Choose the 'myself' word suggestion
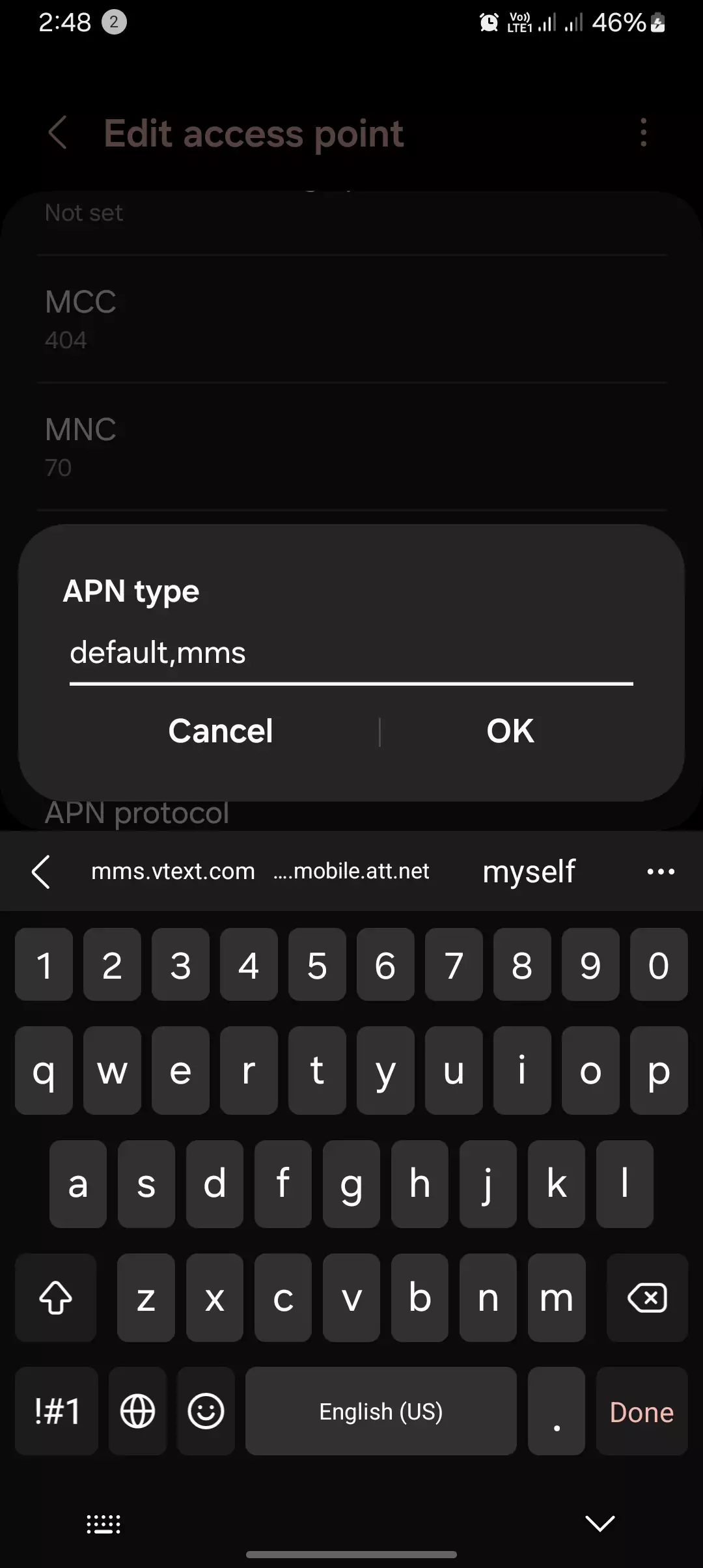 529,871
